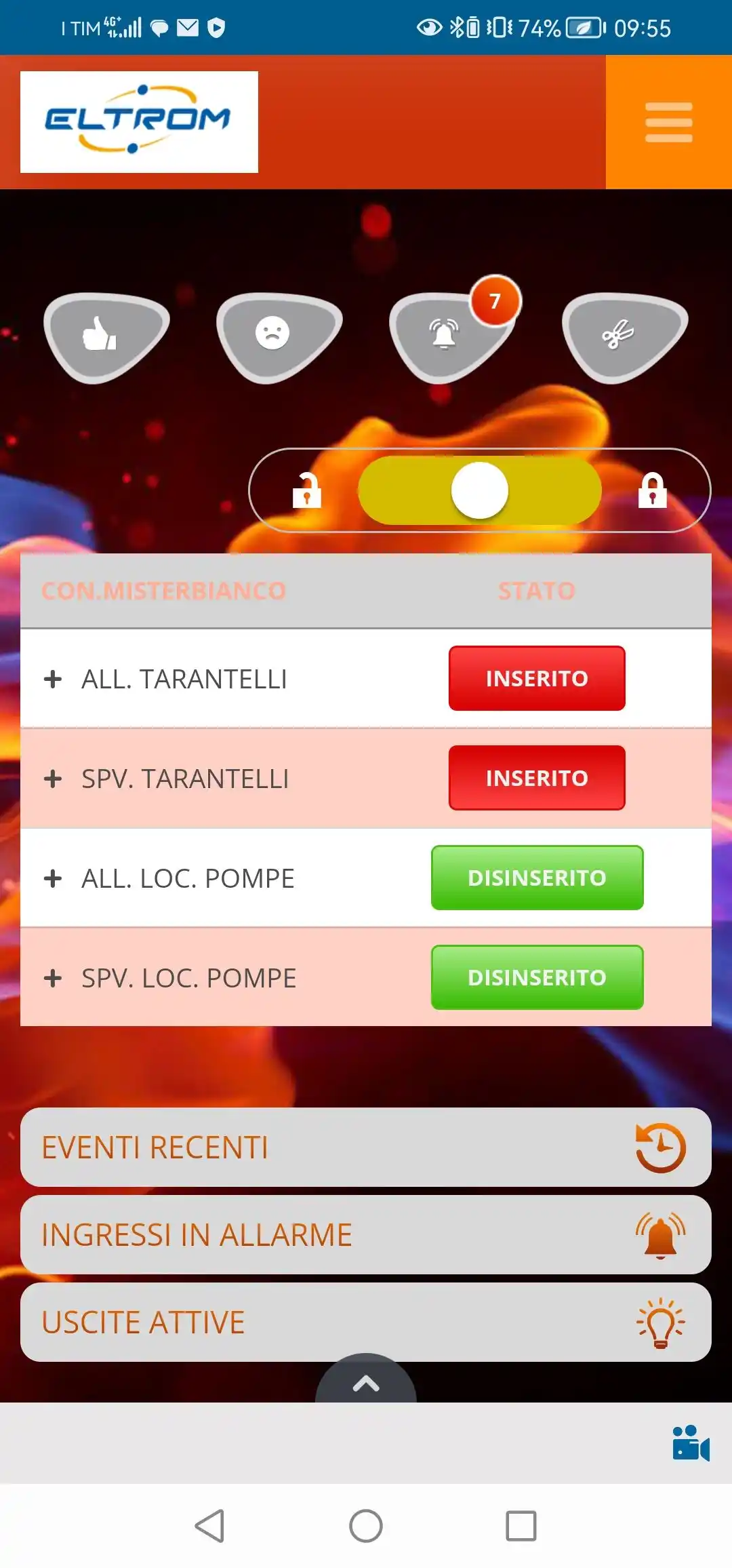Viewport: 732px width, 1568px height.
Task: Toggle the yellow arming switch
Action: 480,490
